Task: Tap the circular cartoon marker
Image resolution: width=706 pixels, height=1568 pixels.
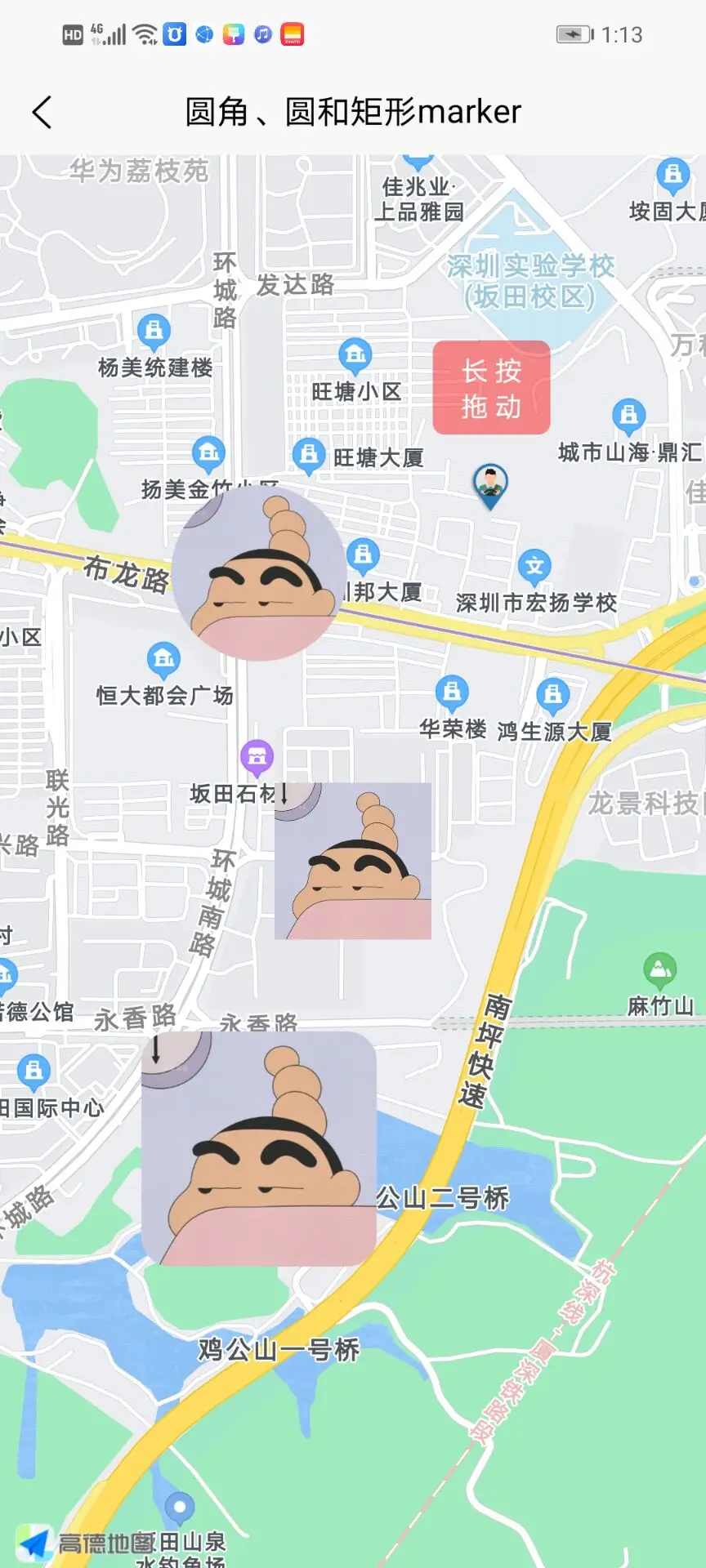Action: pyautogui.click(x=258, y=573)
